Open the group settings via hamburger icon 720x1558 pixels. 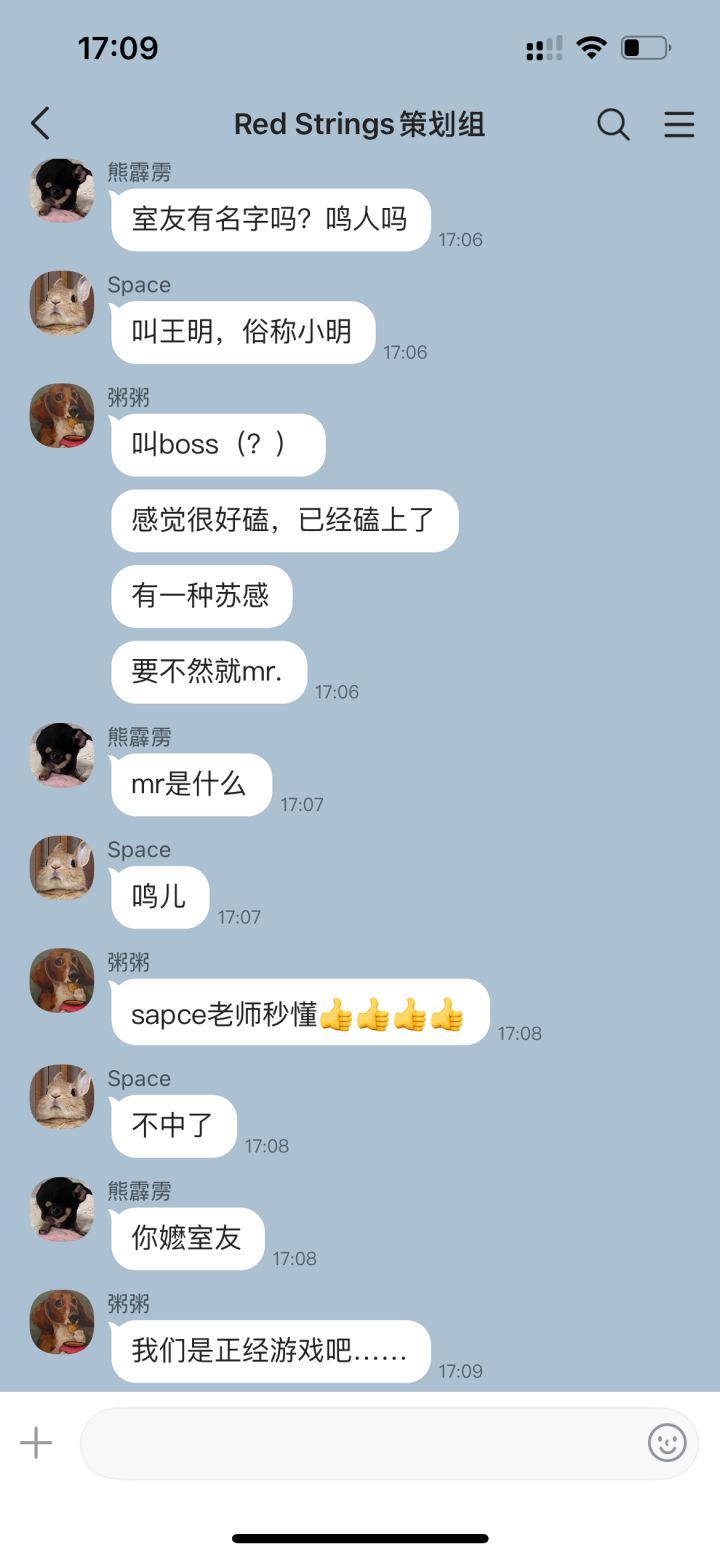tap(679, 124)
